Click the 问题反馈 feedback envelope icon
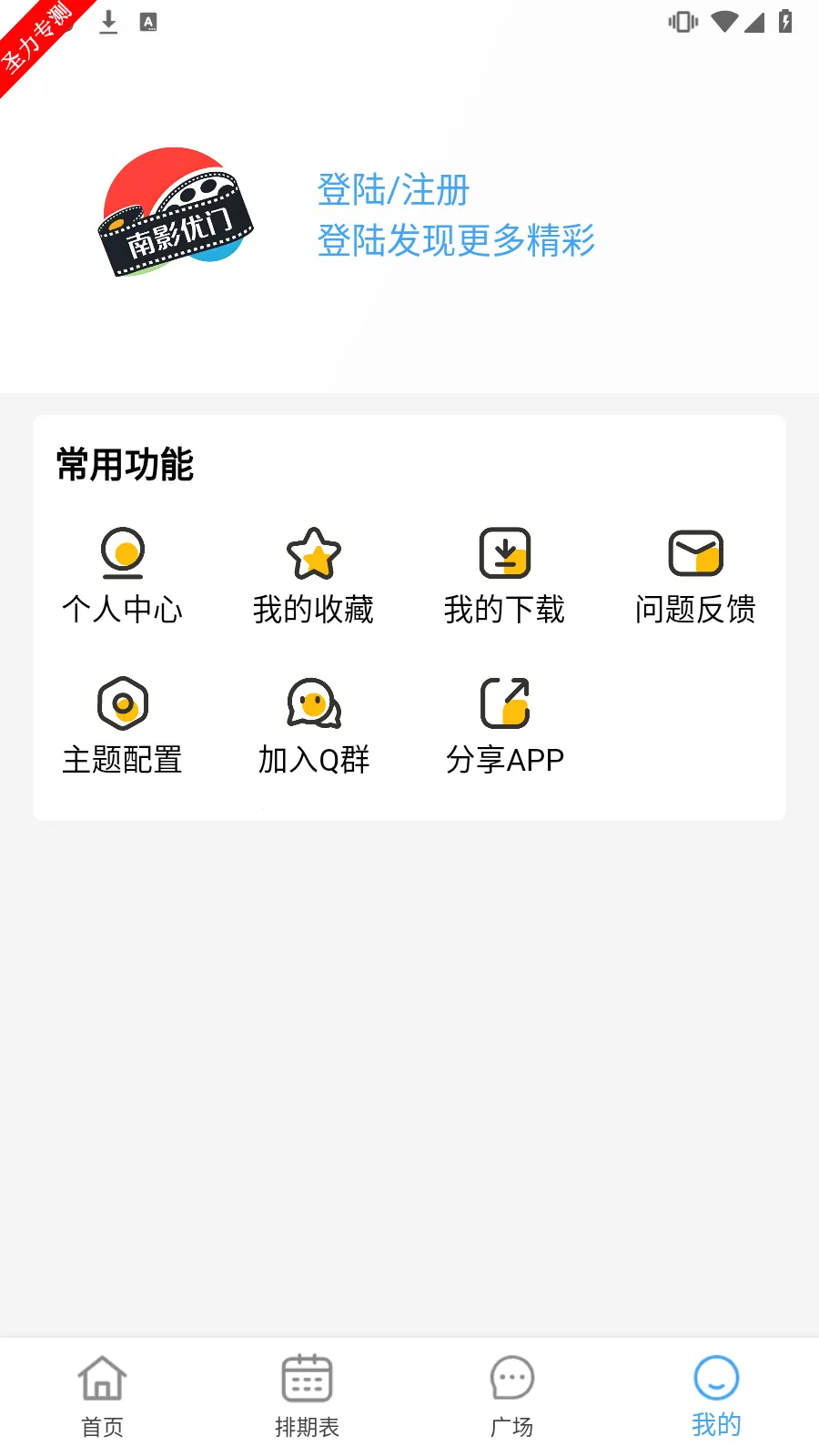The image size is (819, 1456). (x=696, y=553)
